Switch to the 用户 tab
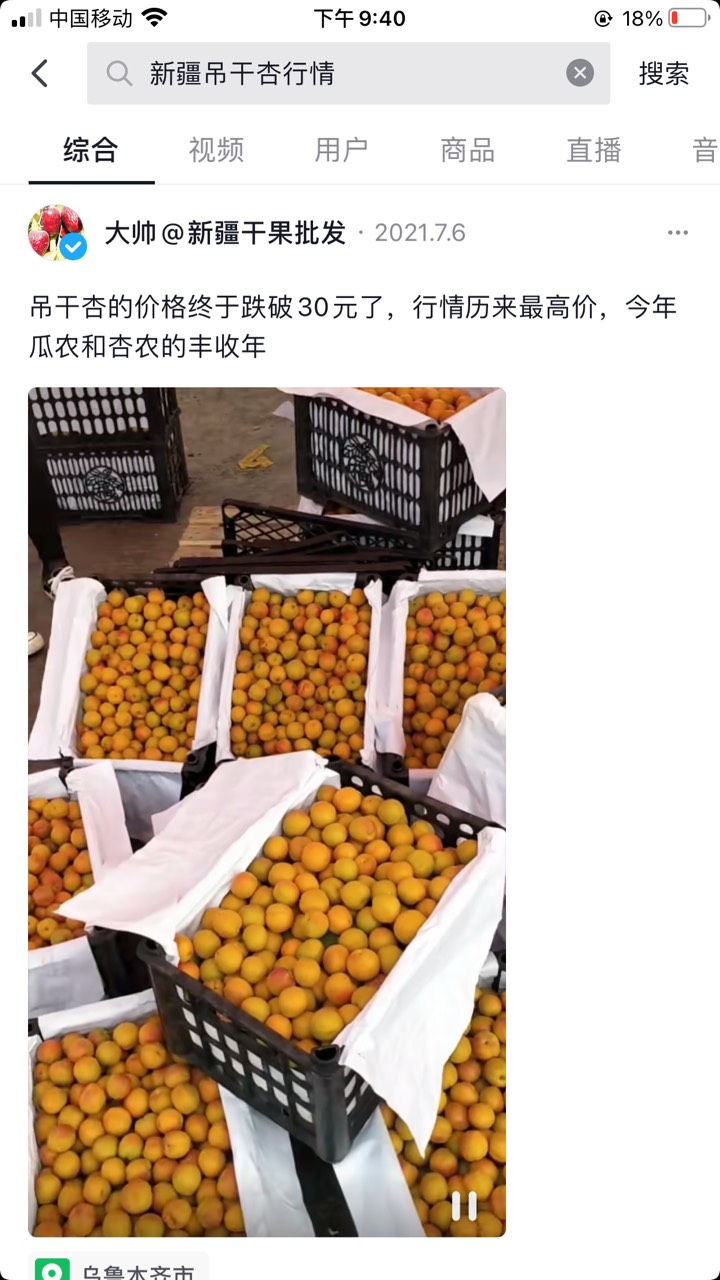This screenshot has width=720, height=1280. click(x=342, y=150)
